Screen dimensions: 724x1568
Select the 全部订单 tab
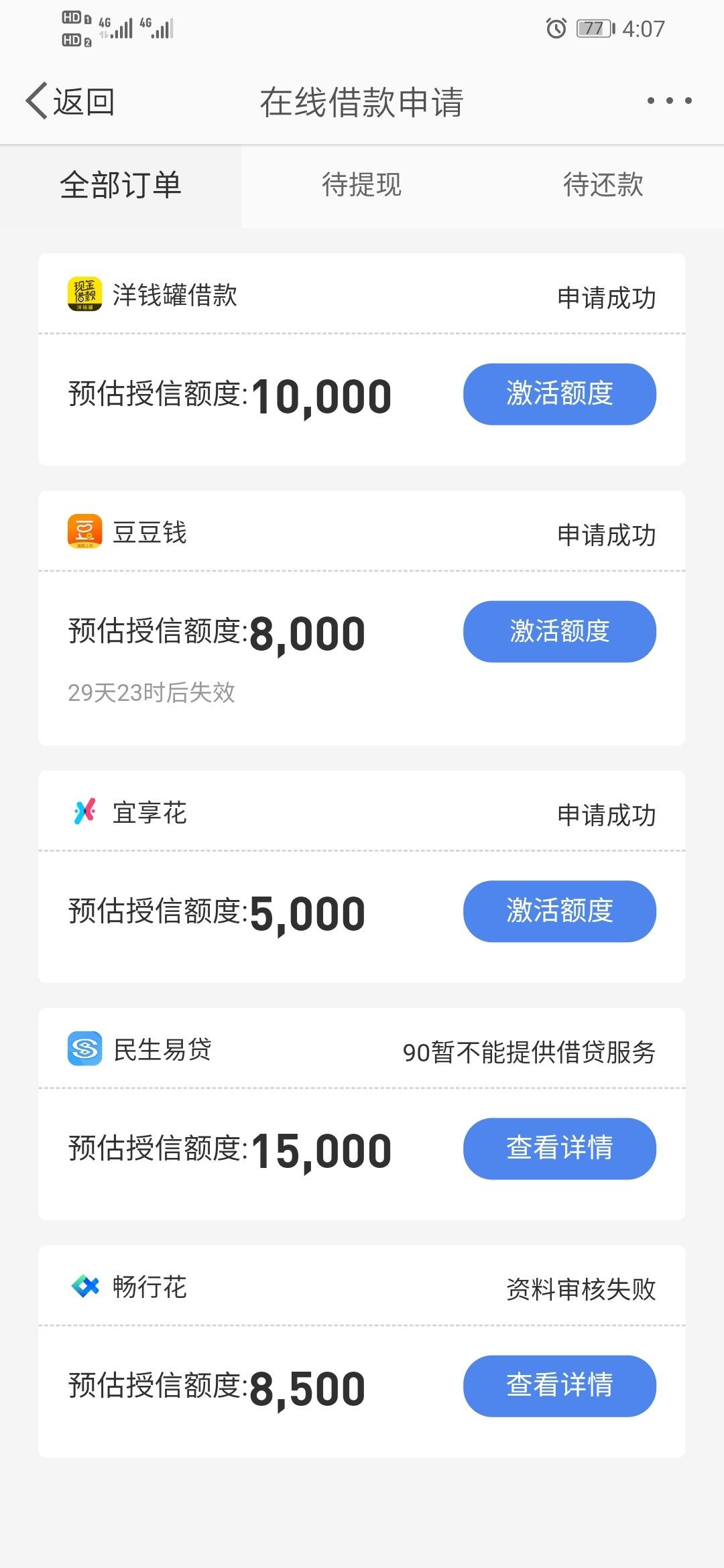(x=121, y=186)
